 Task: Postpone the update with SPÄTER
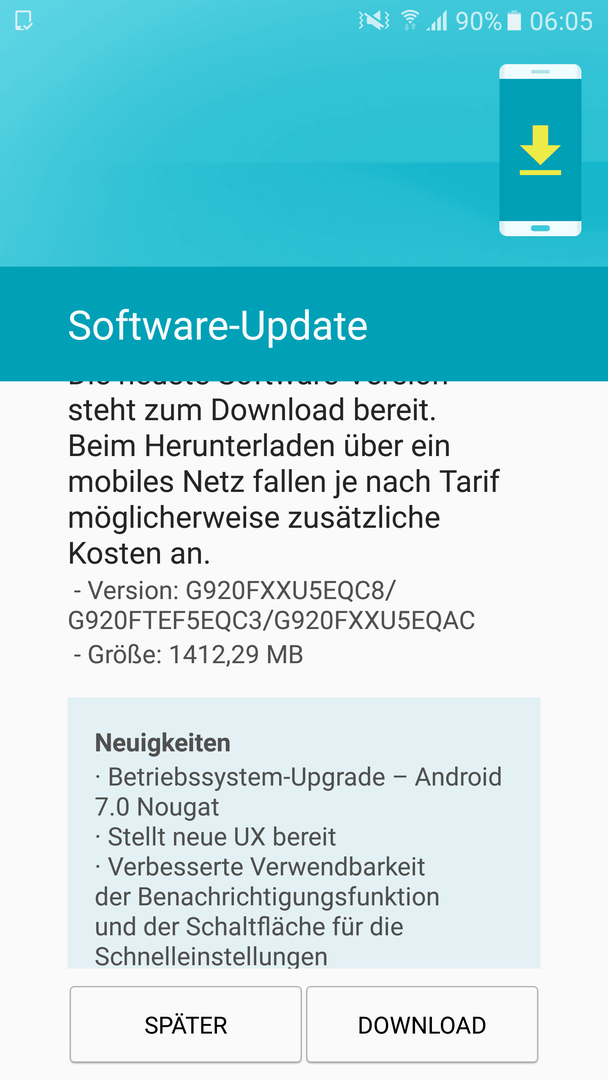tap(186, 1025)
